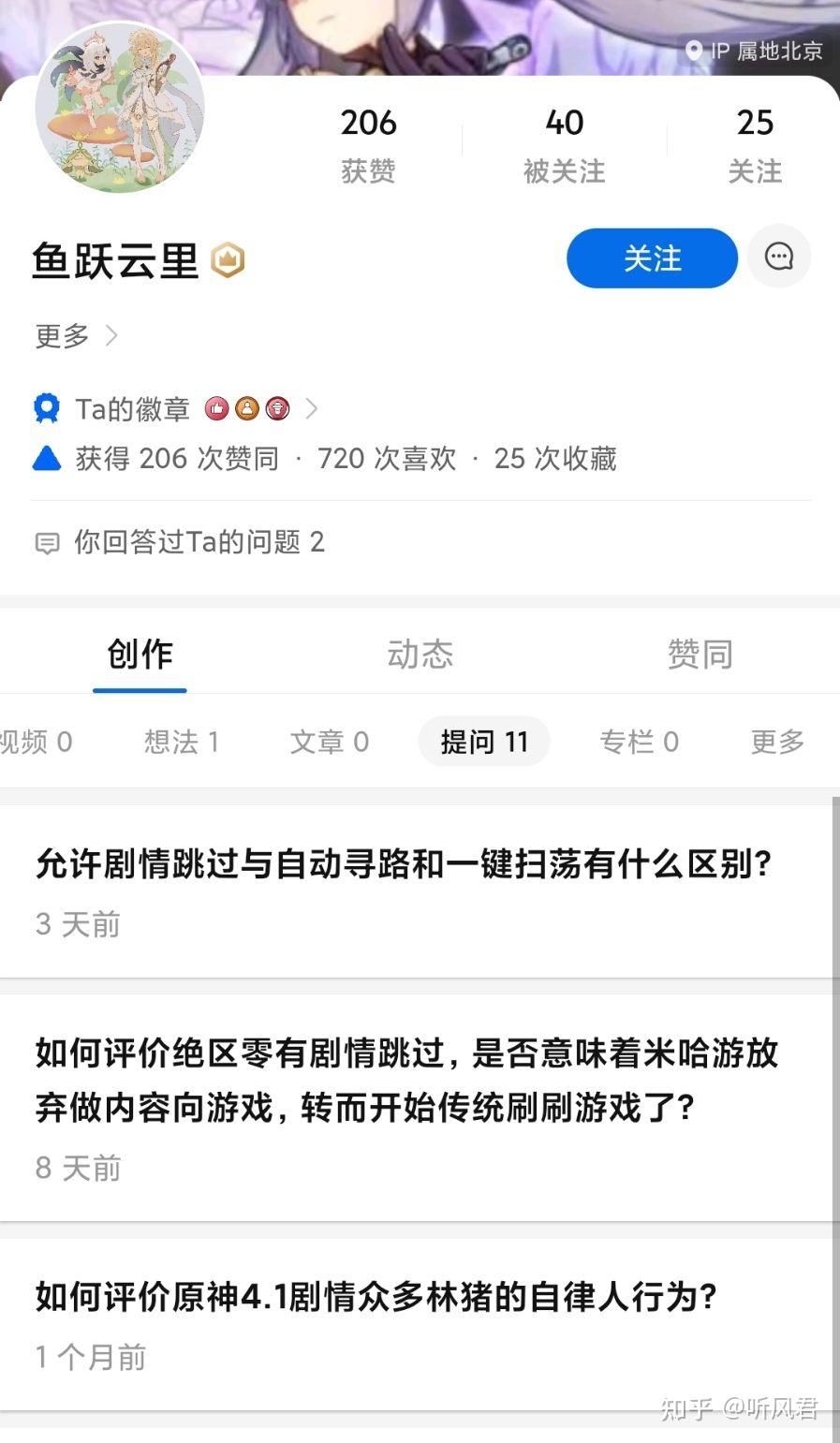Select the 想法 1 filter

click(x=182, y=742)
